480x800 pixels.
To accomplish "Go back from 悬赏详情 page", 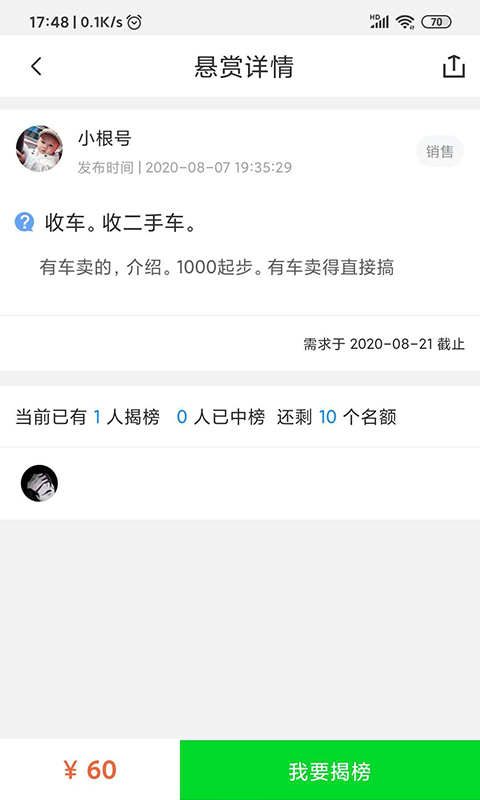I will point(36,66).
